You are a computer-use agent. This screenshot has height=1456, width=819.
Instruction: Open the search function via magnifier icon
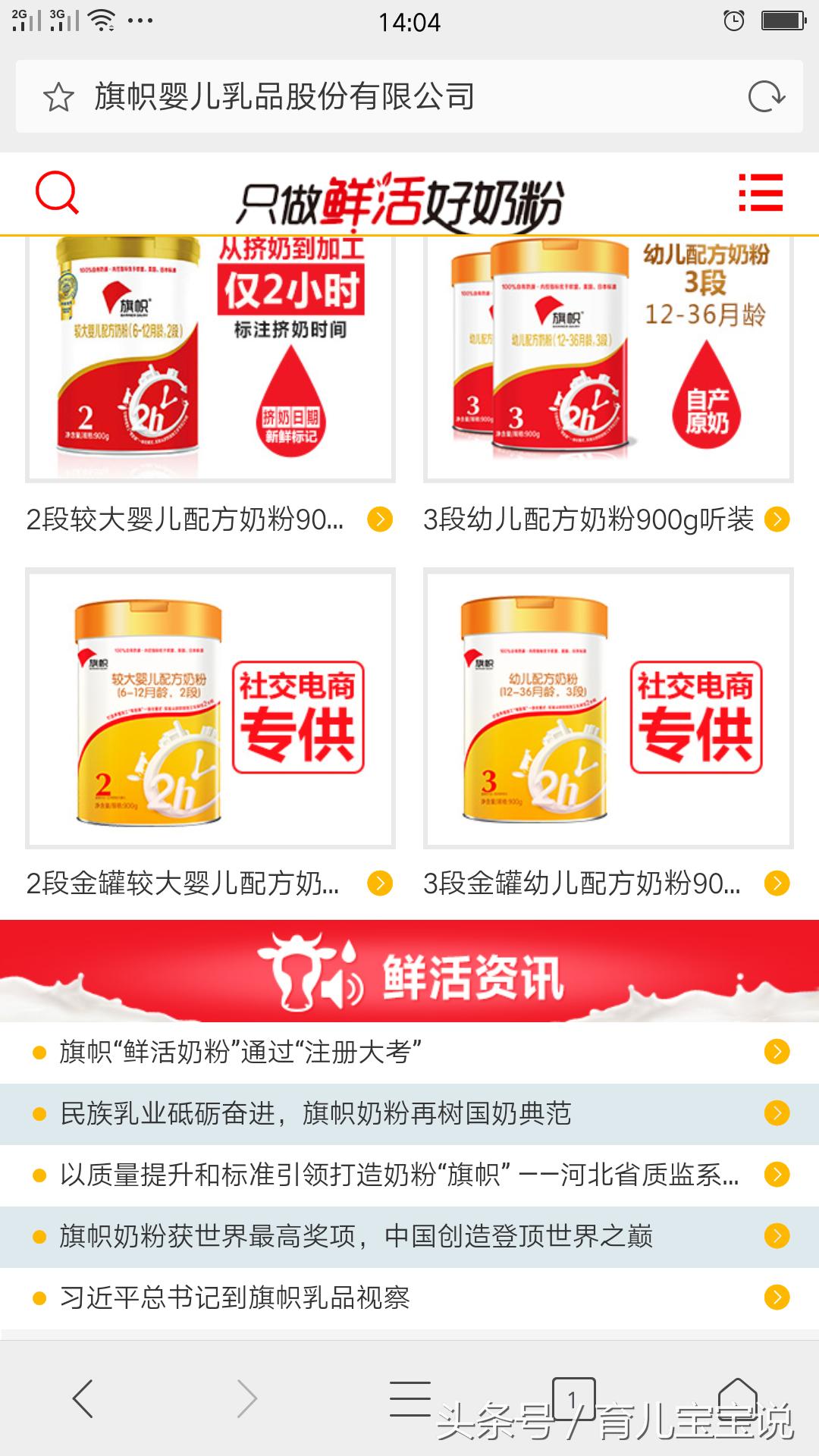point(61,194)
